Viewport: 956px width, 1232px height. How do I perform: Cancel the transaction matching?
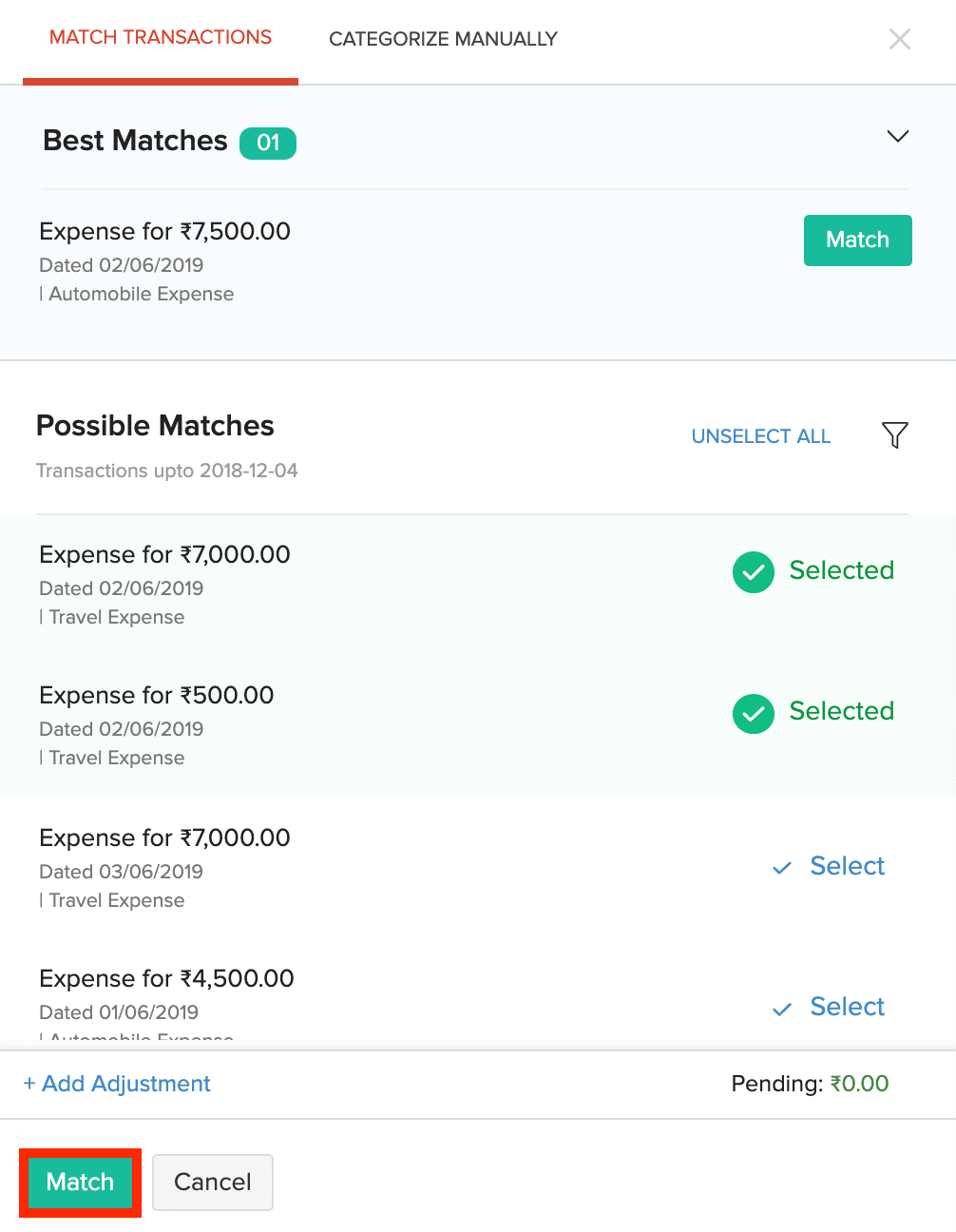[x=212, y=1182]
